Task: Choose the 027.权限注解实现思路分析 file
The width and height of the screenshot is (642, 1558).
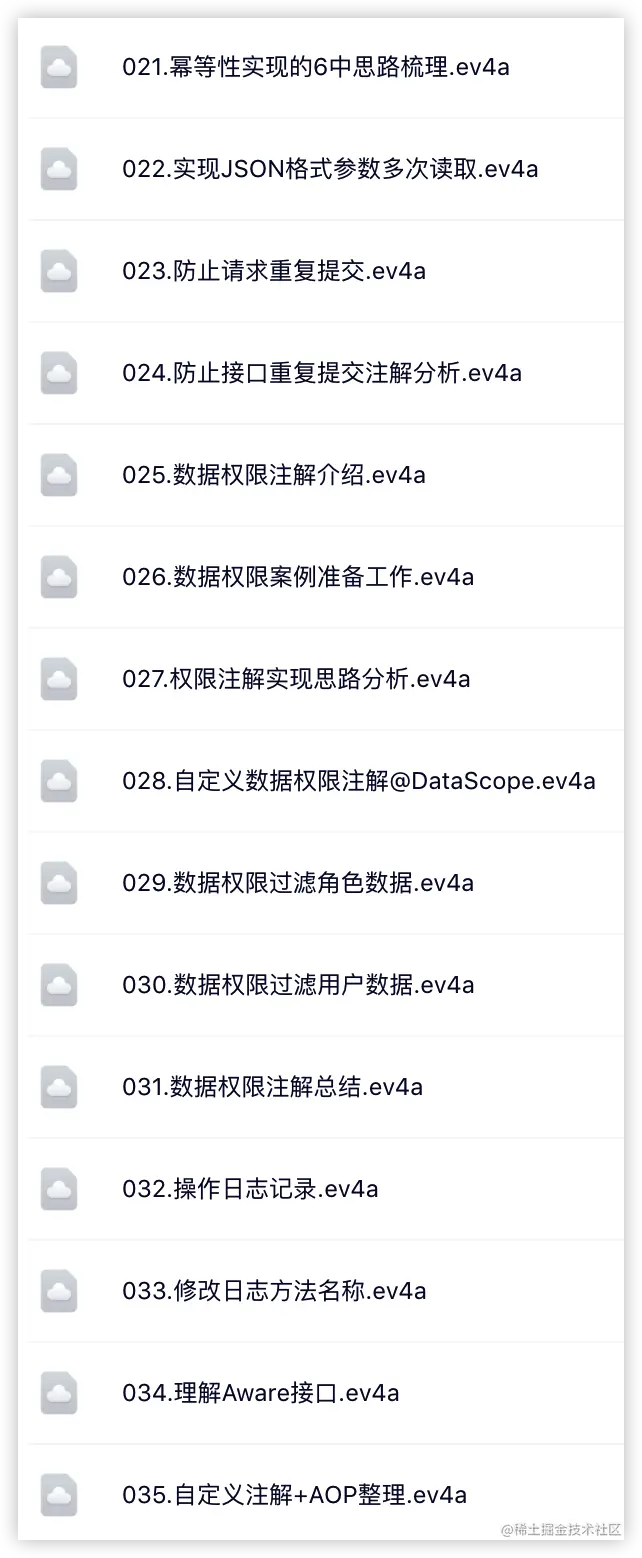Action: pyautogui.click(x=296, y=680)
